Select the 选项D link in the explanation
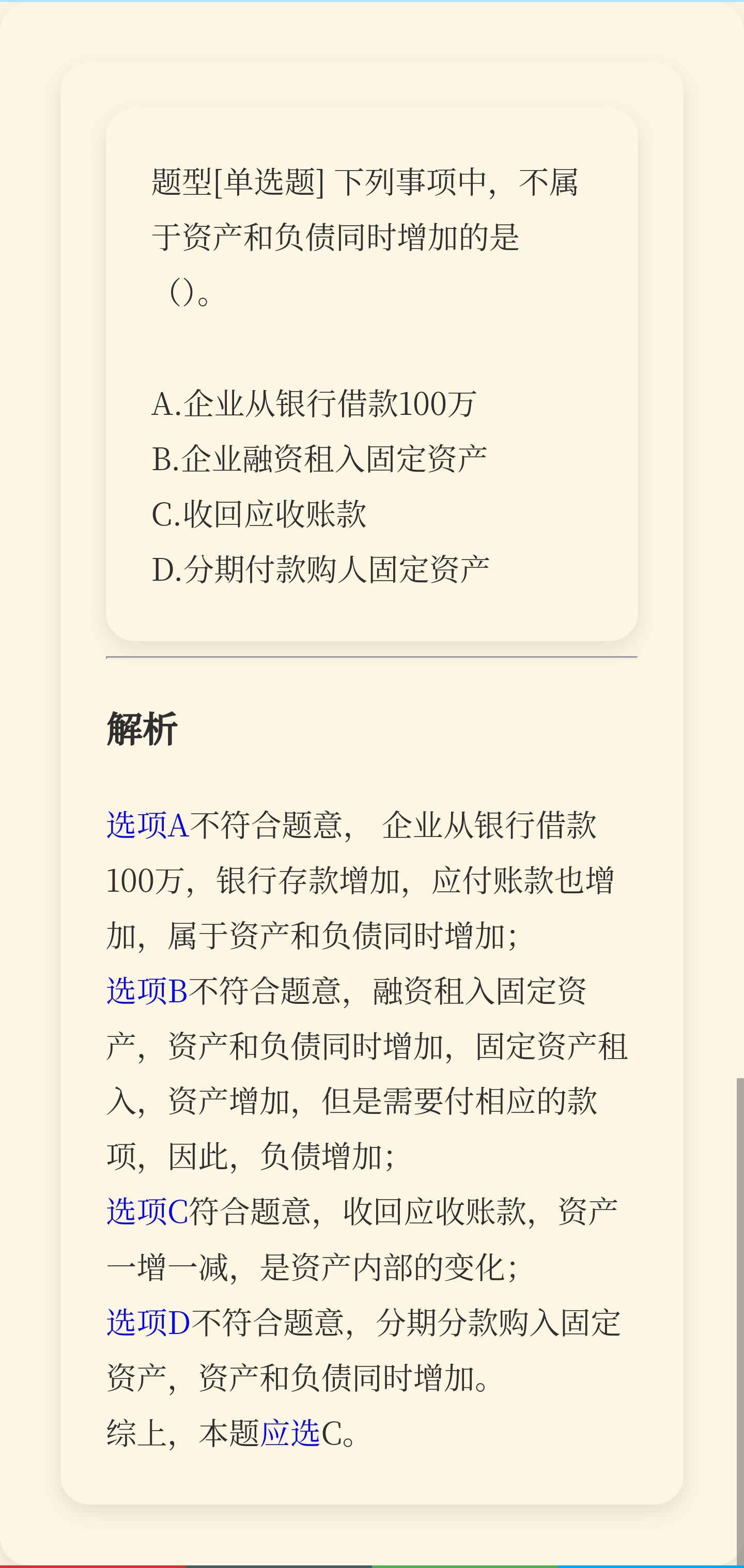 point(149,1322)
